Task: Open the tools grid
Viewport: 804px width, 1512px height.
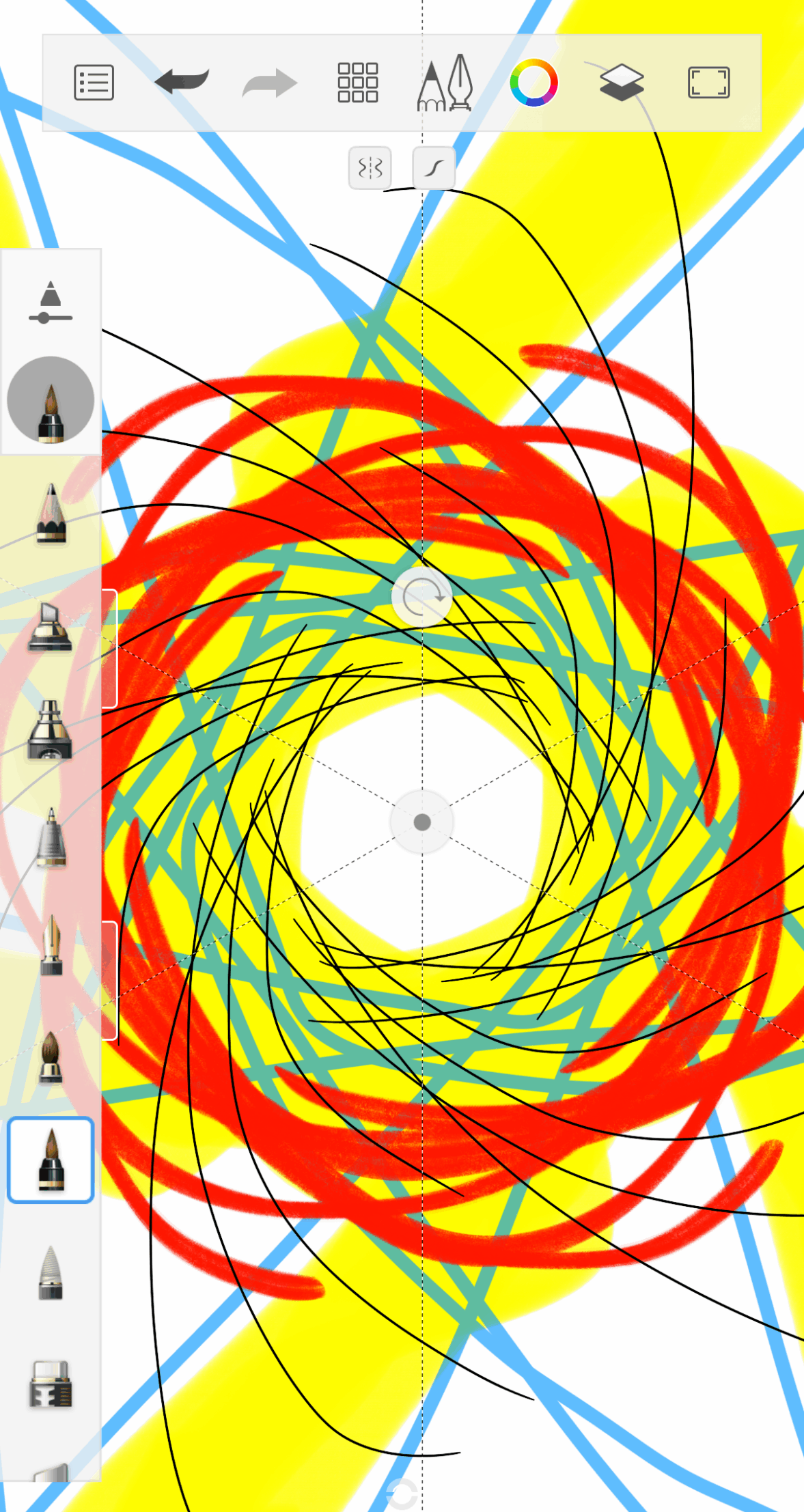Action: tap(358, 83)
